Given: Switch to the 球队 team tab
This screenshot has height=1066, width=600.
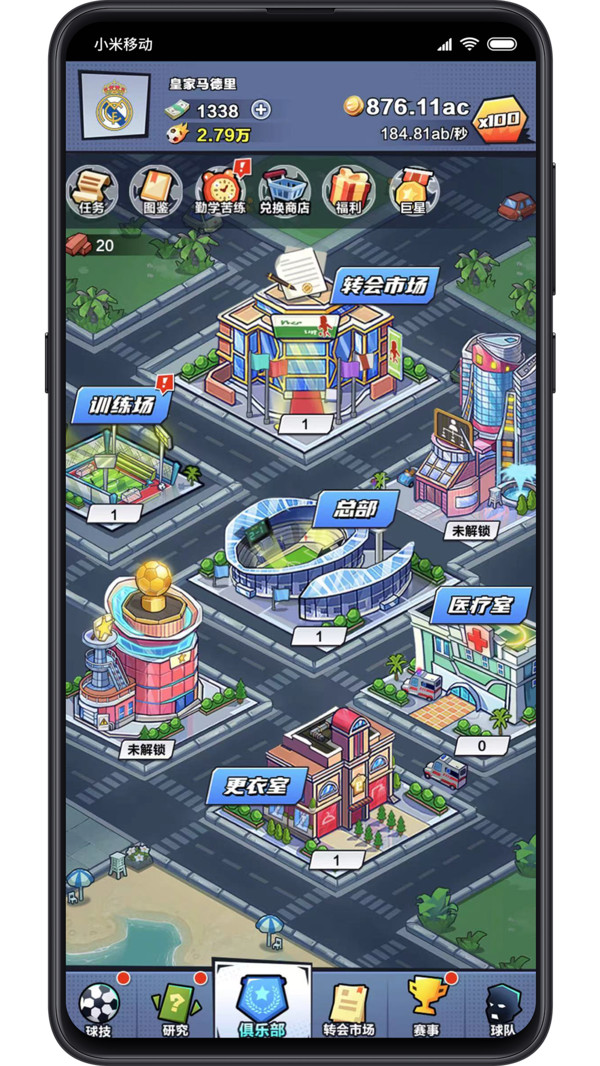Looking at the screenshot, I should click(x=502, y=1008).
